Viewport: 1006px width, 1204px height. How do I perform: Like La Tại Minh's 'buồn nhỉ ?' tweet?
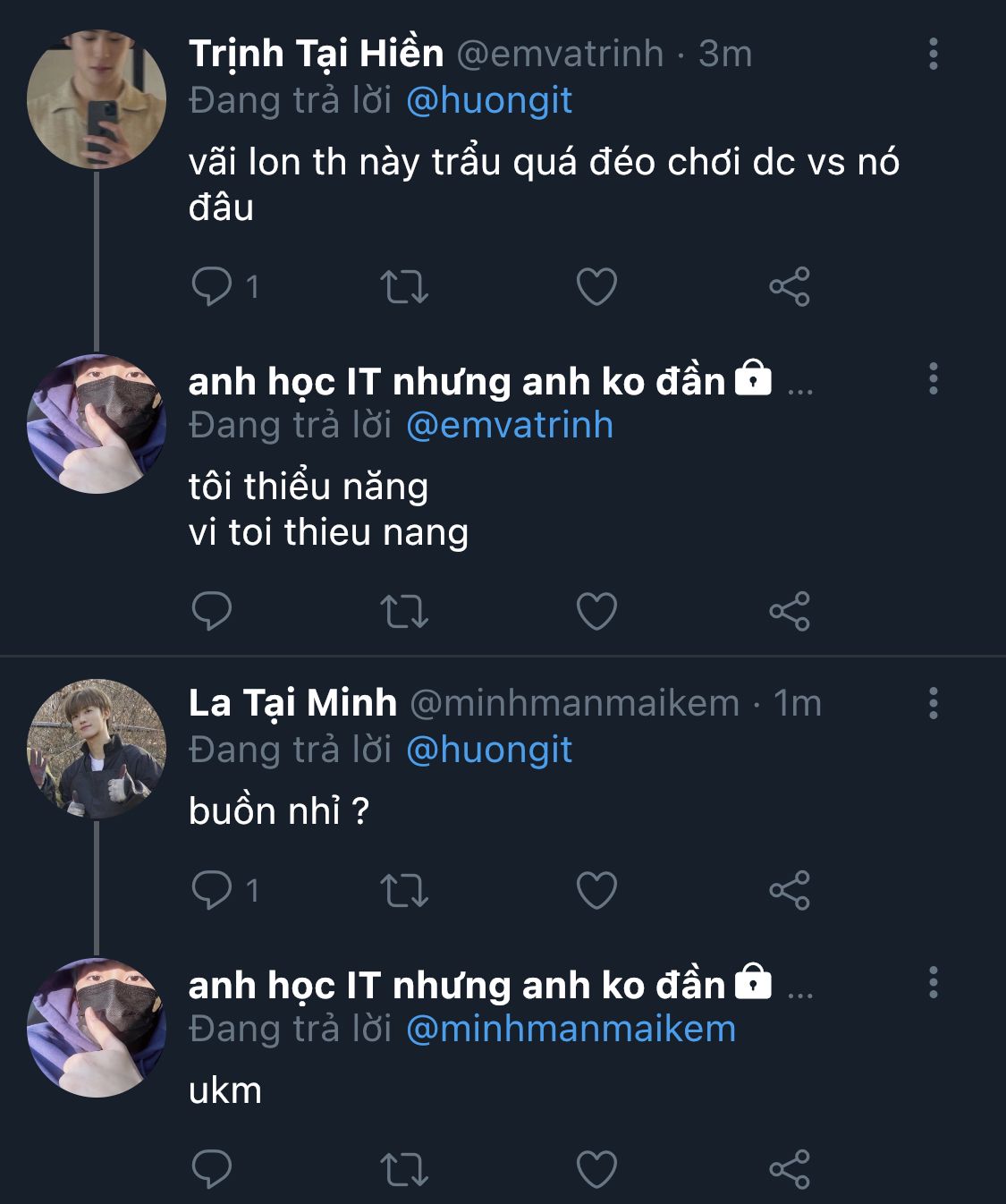(x=596, y=891)
